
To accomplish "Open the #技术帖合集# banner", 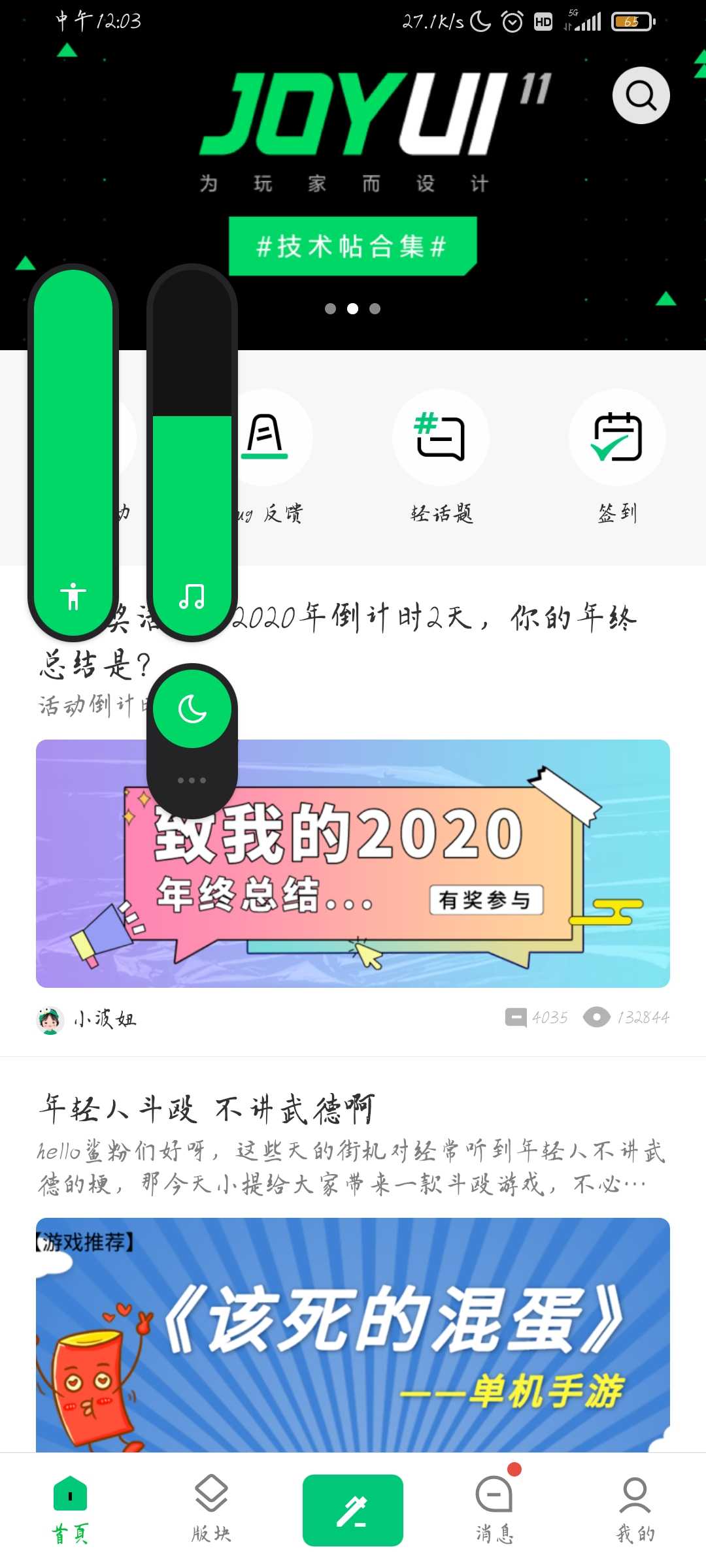I will [353, 246].
